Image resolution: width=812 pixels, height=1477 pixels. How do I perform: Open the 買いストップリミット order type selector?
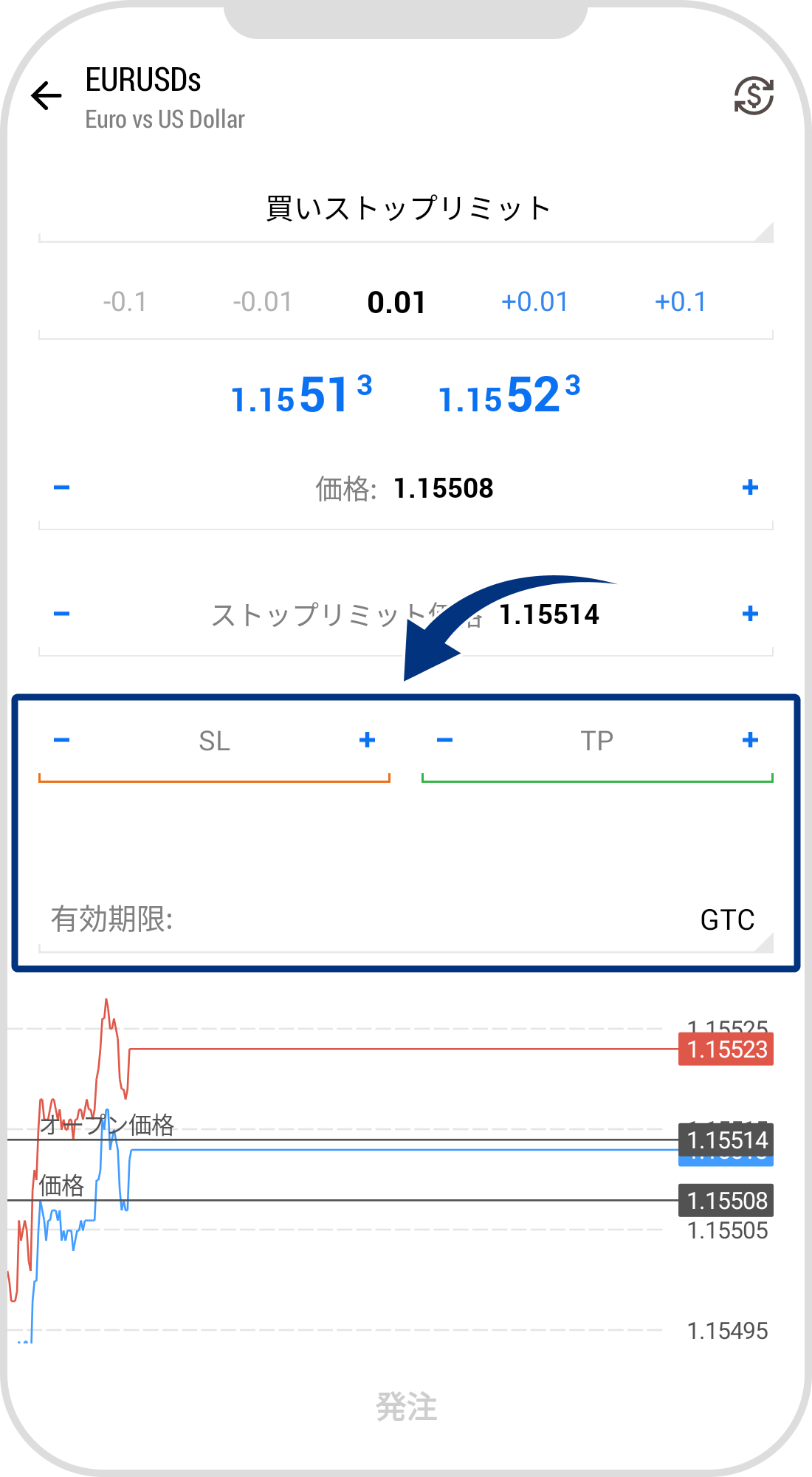click(405, 207)
